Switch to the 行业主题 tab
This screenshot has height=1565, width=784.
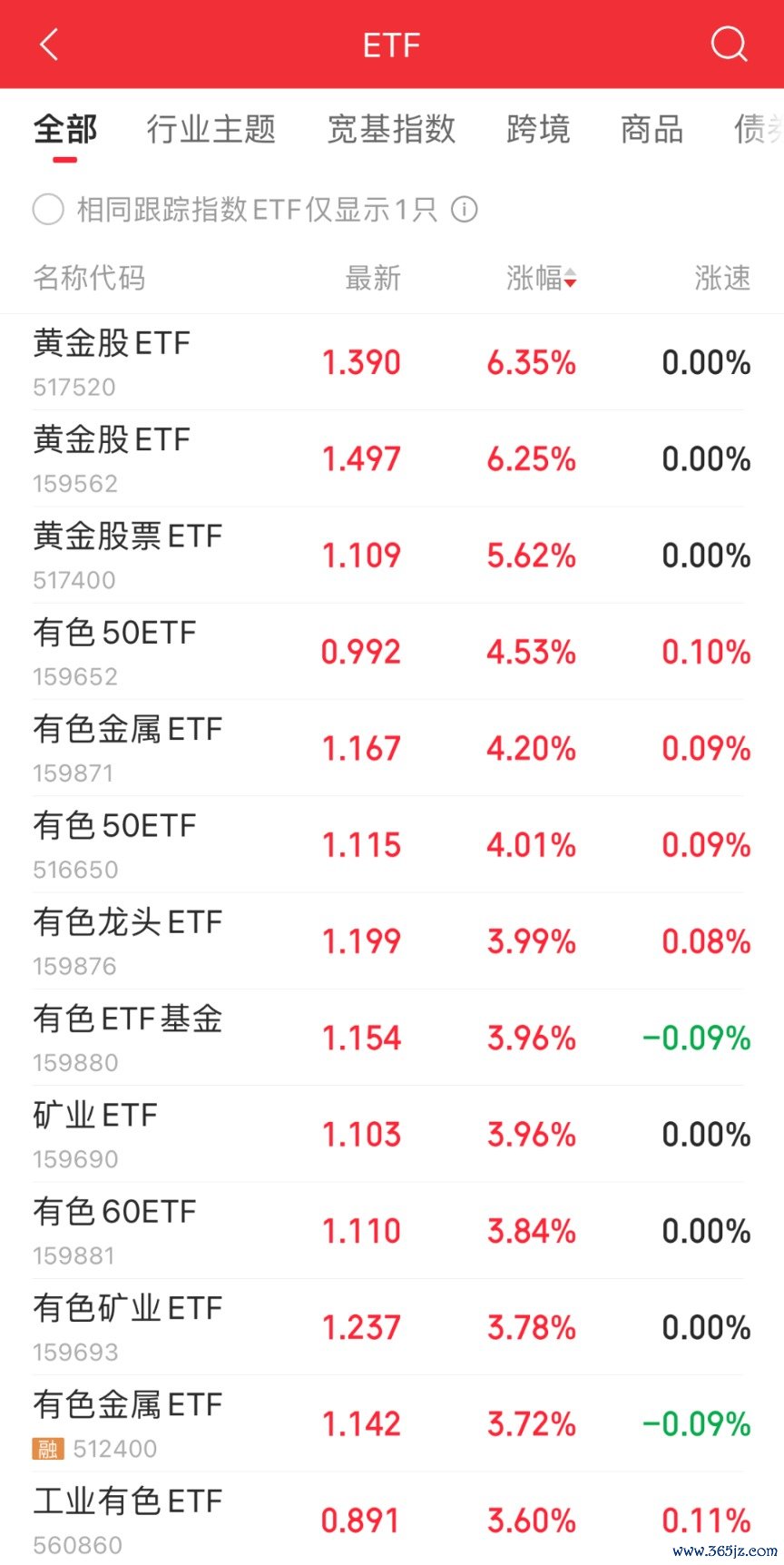(x=211, y=129)
